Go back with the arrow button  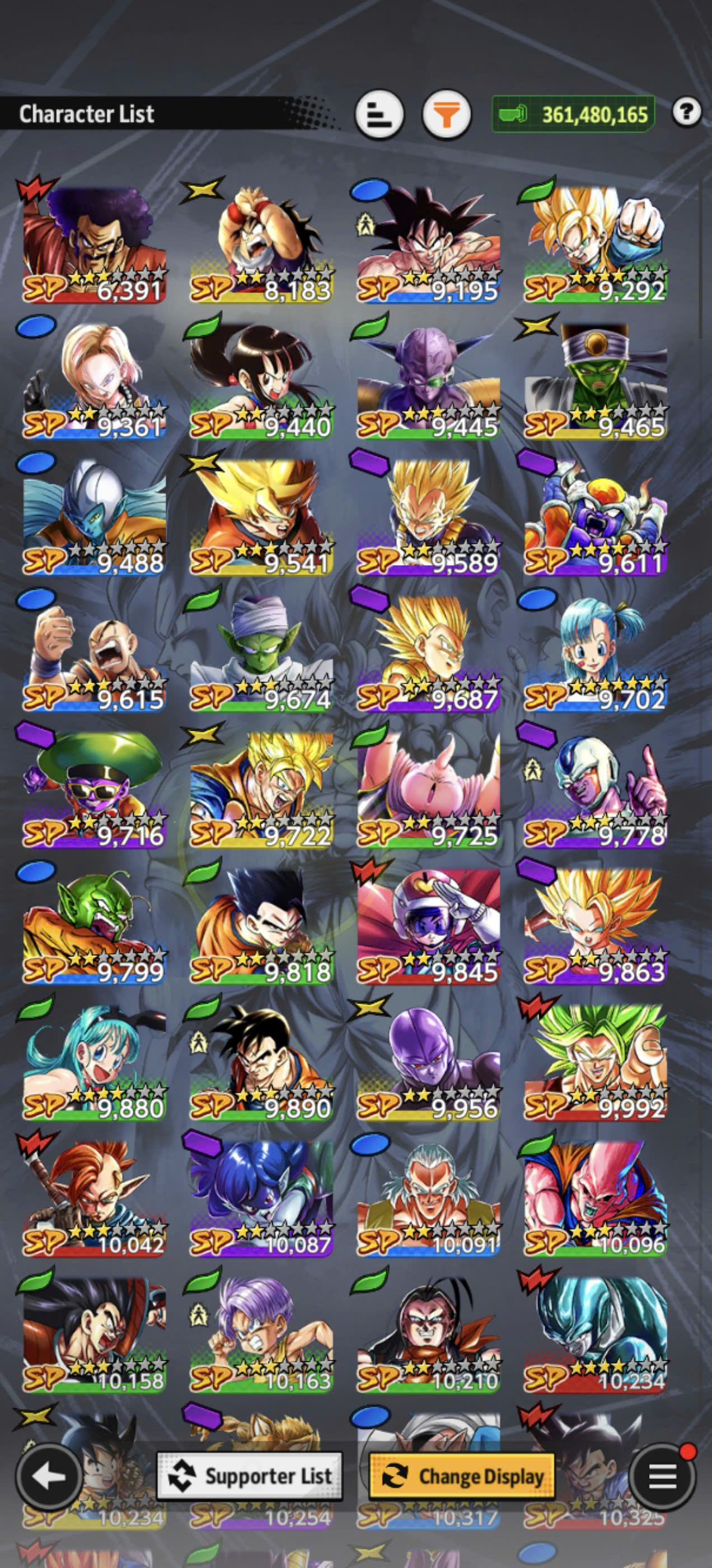[49, 1476]
